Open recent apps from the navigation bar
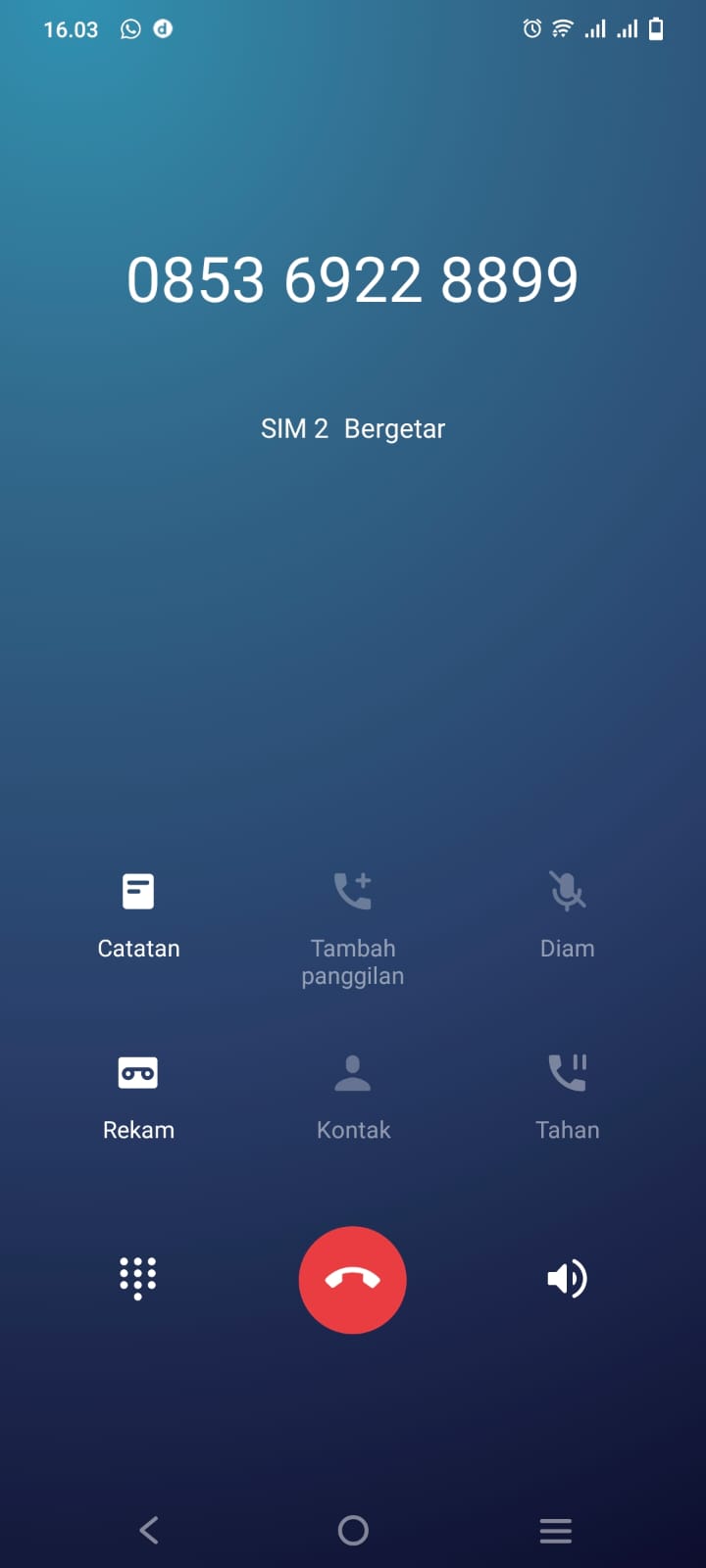Screen dimensions: 706x1568 pos(555,1530)
